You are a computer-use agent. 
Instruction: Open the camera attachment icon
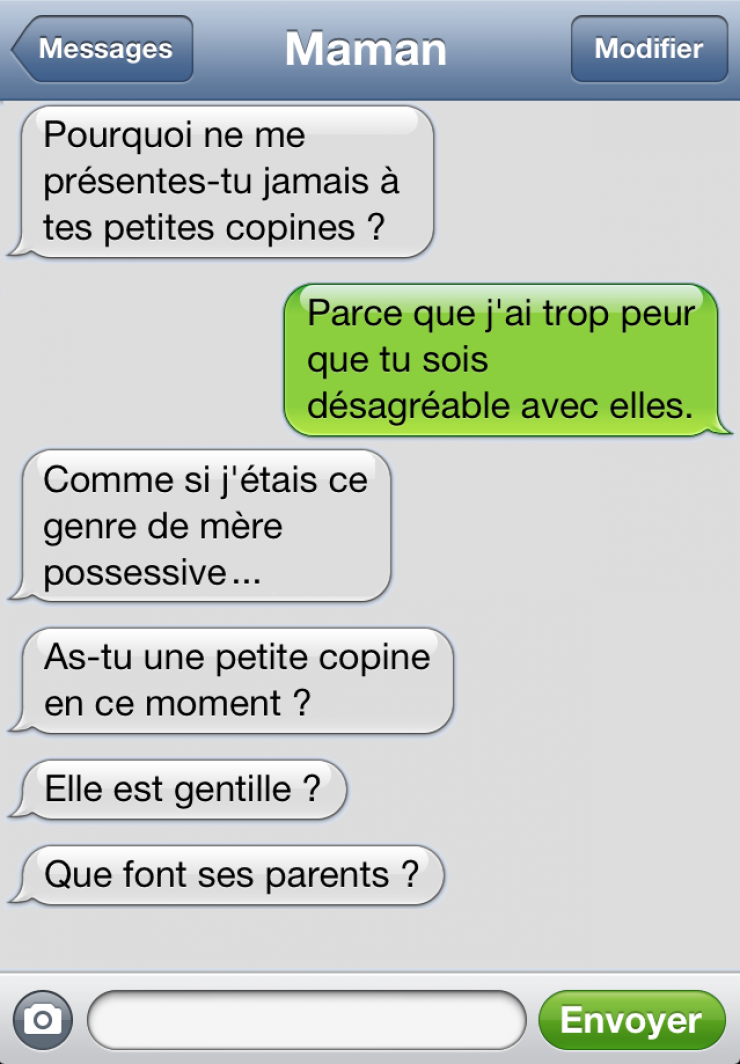pos(42,1020)
